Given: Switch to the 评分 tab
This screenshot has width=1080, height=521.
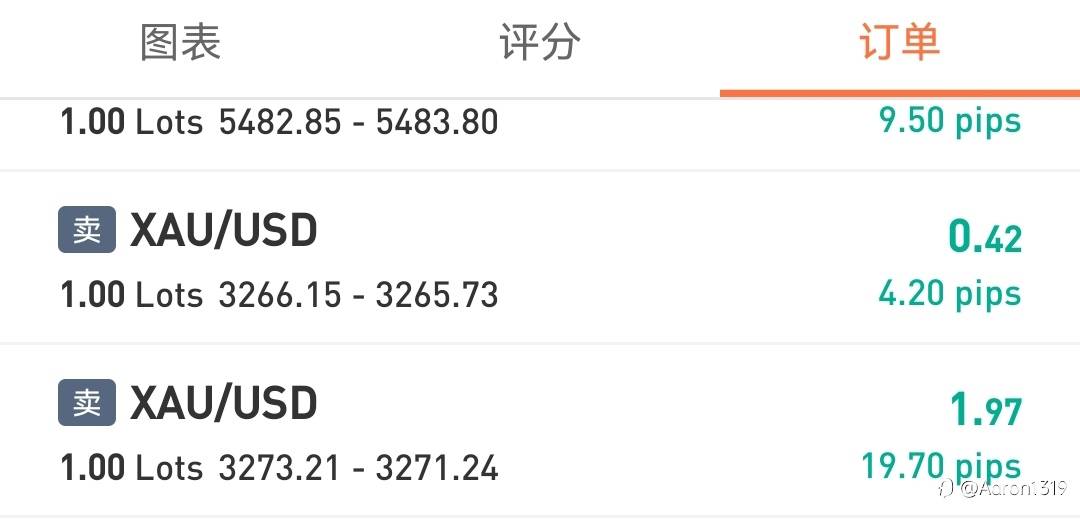Looking at the screenshot, I should tap(540, 43).
